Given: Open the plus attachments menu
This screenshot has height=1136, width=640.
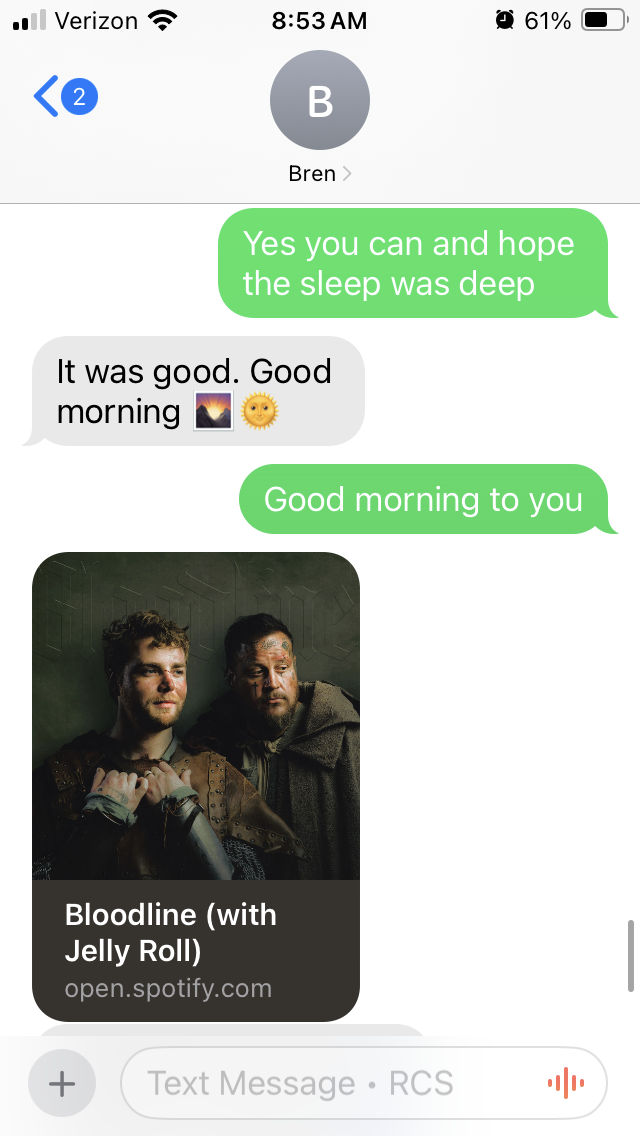Looking at the screenshot, I should click(62, 1083).
